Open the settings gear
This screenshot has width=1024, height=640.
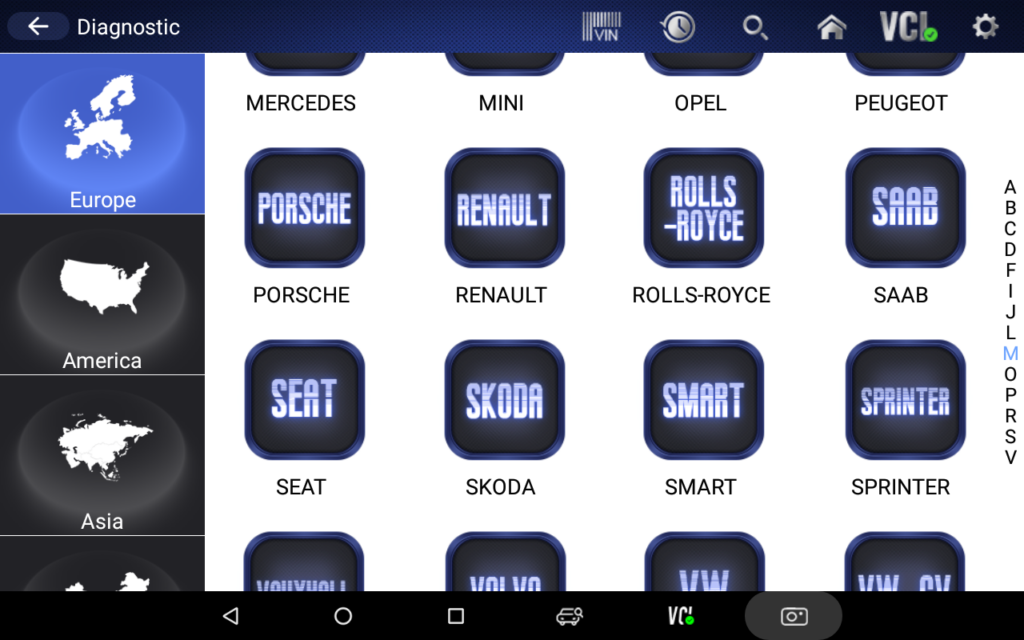point(985,27)
